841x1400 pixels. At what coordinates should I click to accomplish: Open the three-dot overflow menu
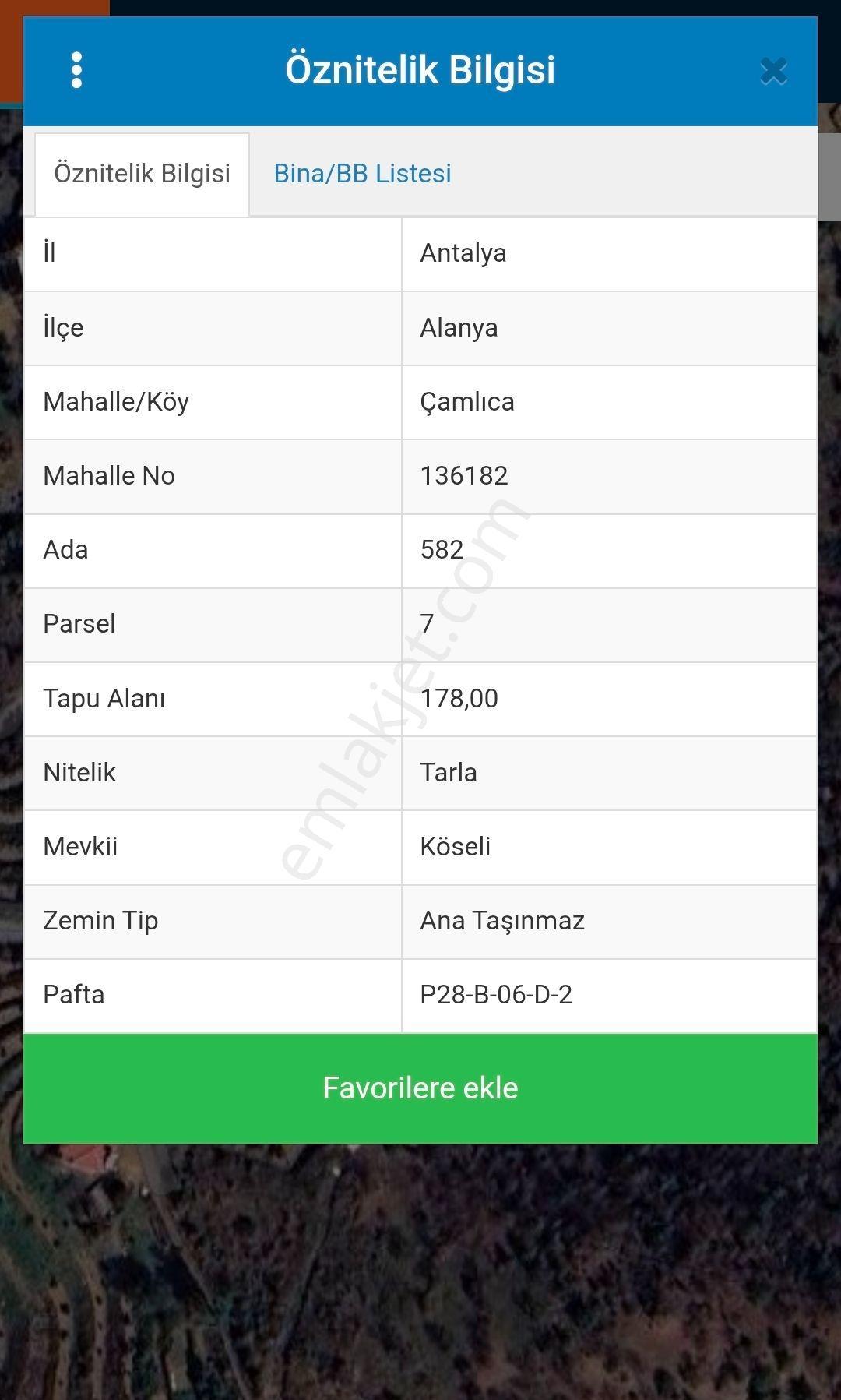[76, 70]
